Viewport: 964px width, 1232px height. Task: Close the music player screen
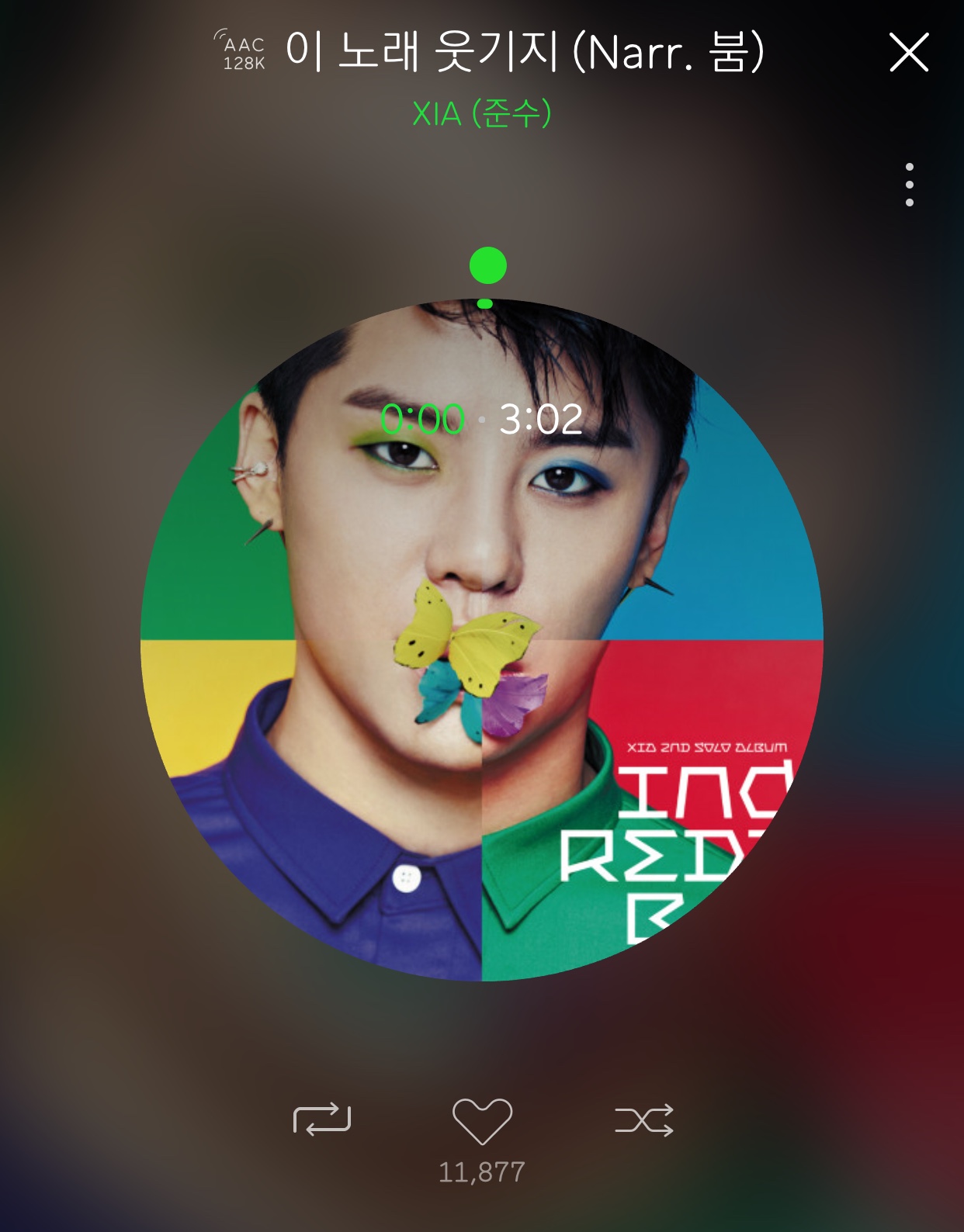pos(908,53)
